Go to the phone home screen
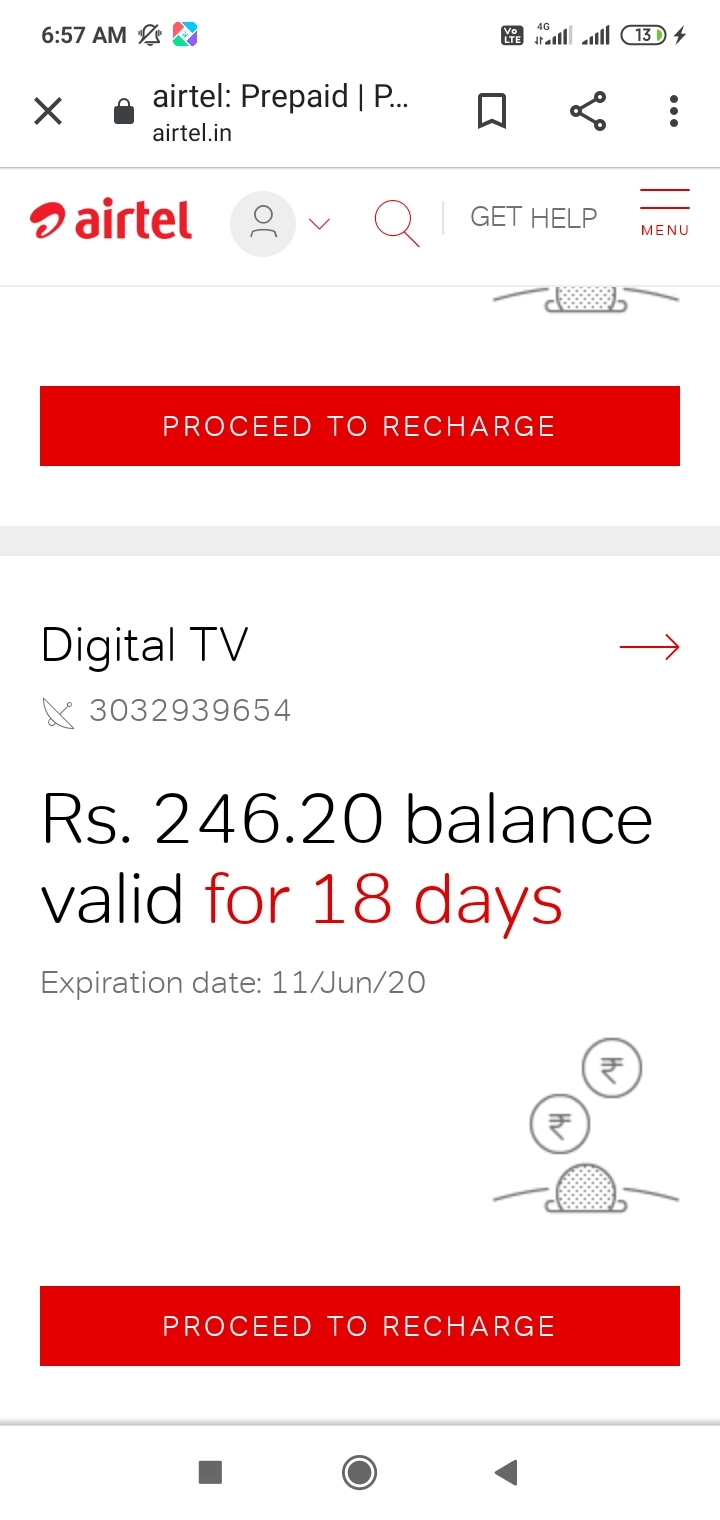 [x=359, y=1472]
